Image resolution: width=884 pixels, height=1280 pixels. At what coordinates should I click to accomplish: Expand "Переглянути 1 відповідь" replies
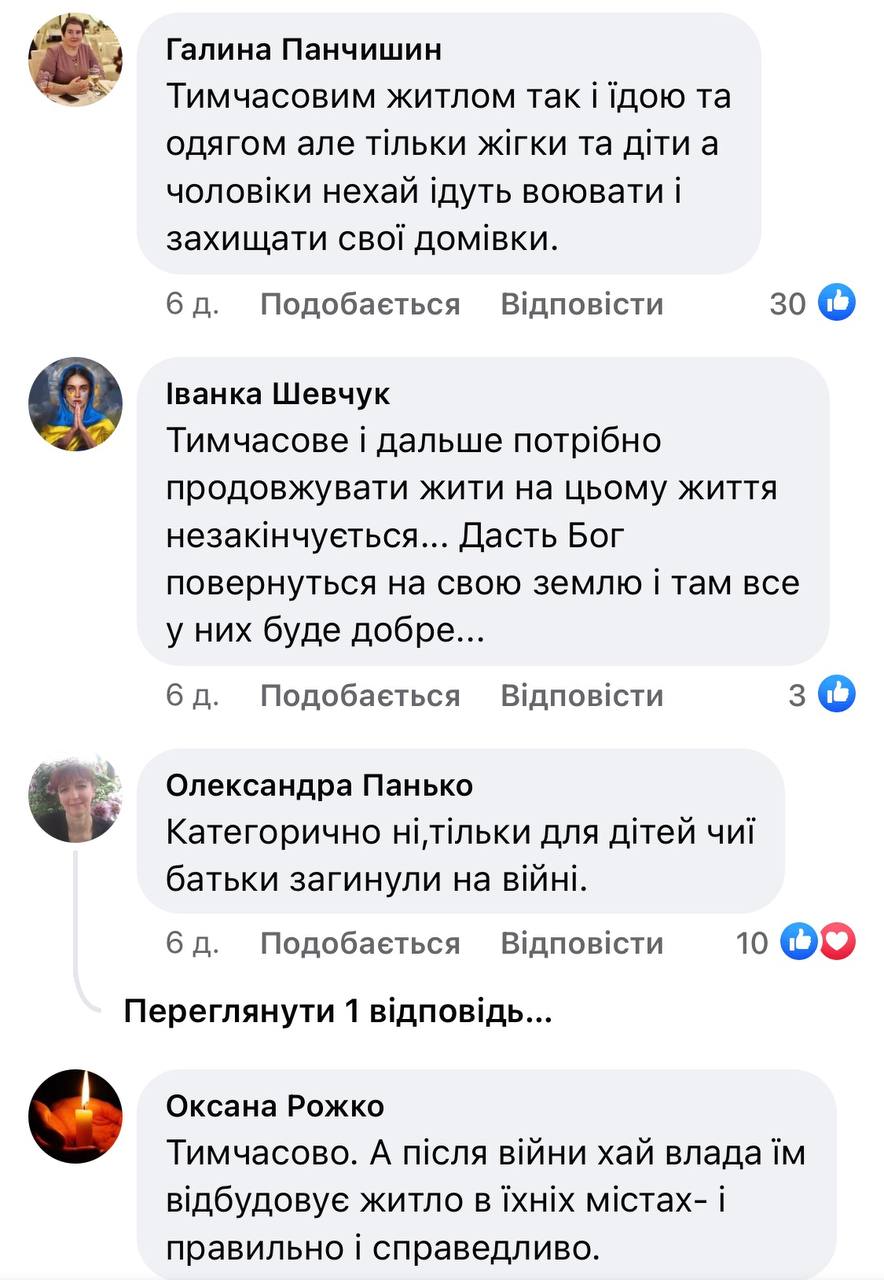coord(338,1012)
